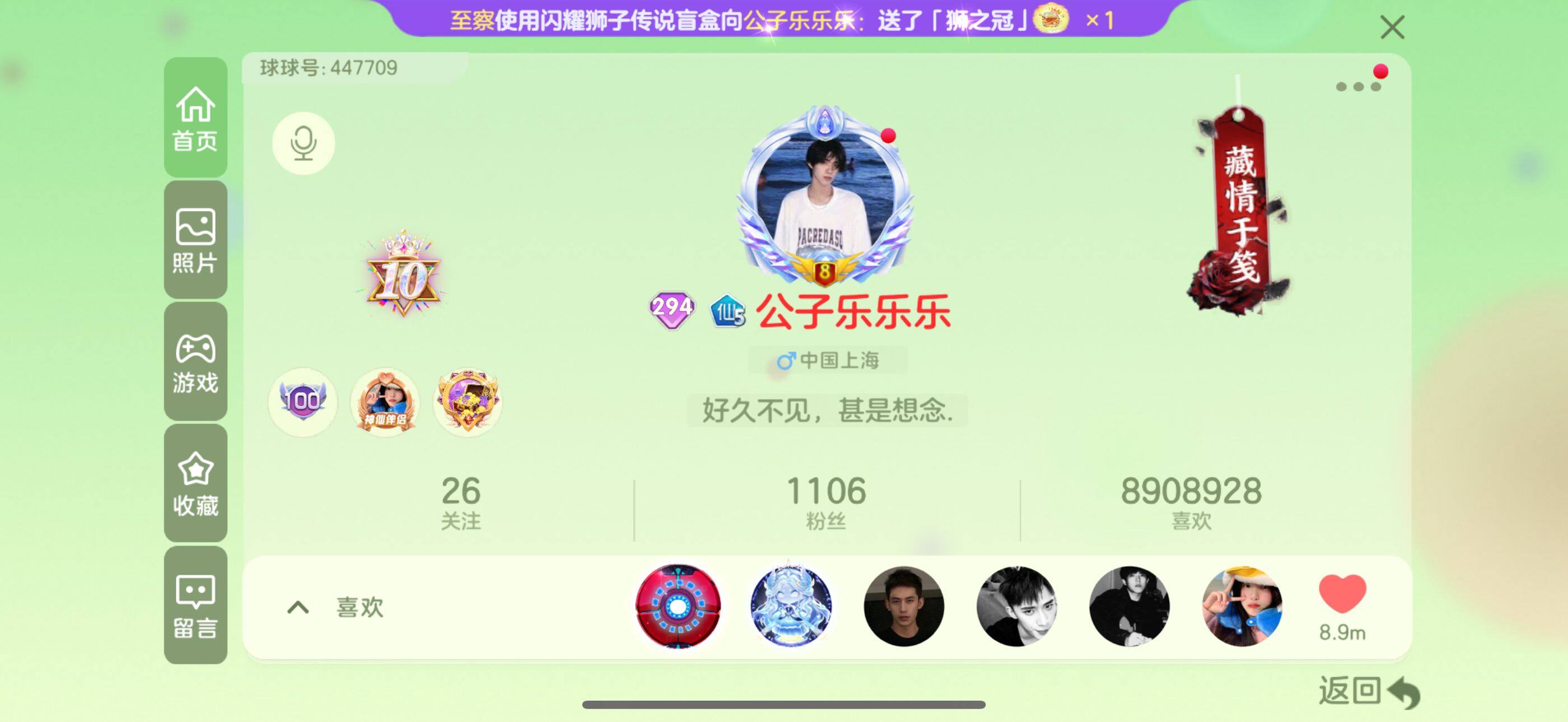Open the red Iron Man avatar liker
Image resolution: width=1568 pixels, height=722 pixels.
click(x=678, y=605)
